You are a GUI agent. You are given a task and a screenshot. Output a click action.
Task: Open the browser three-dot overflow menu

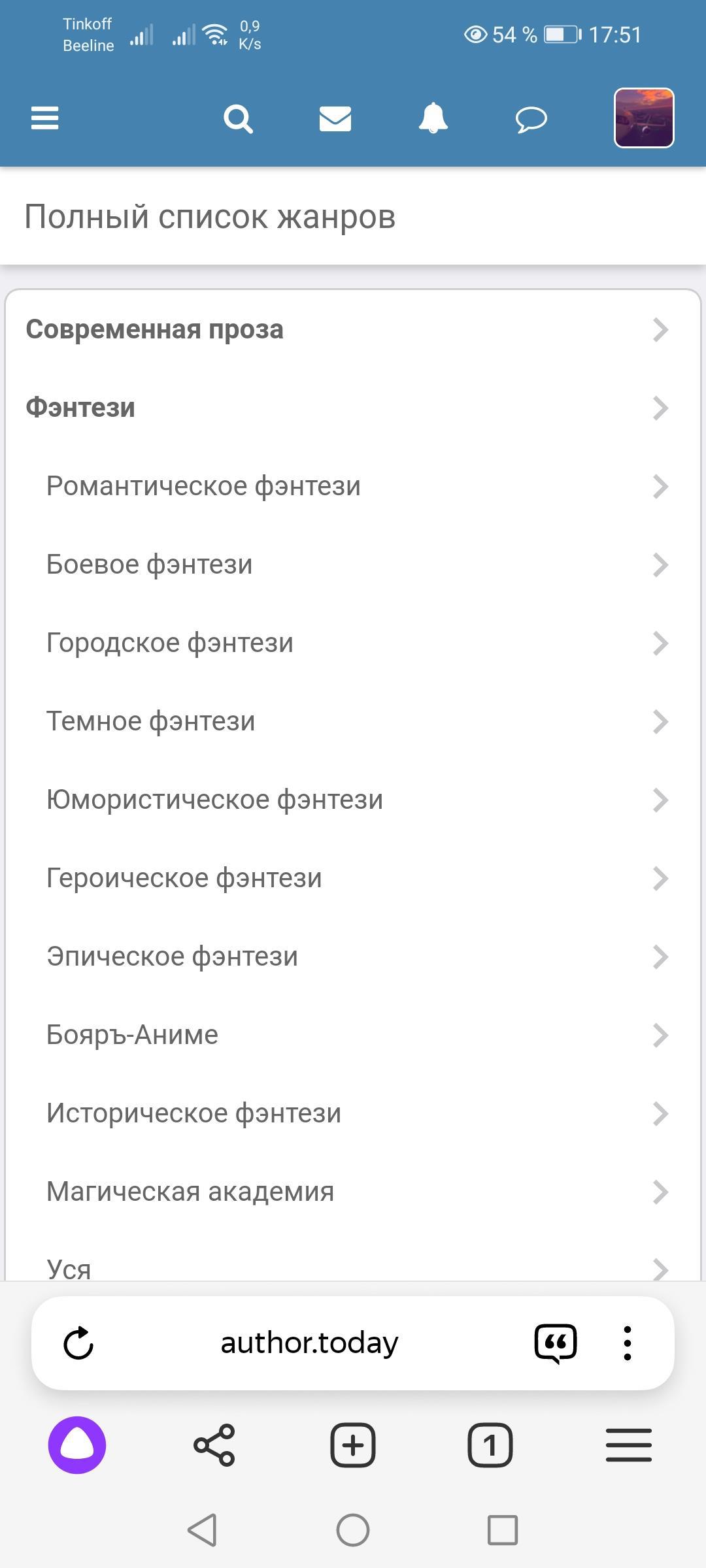click(627, 1343)
